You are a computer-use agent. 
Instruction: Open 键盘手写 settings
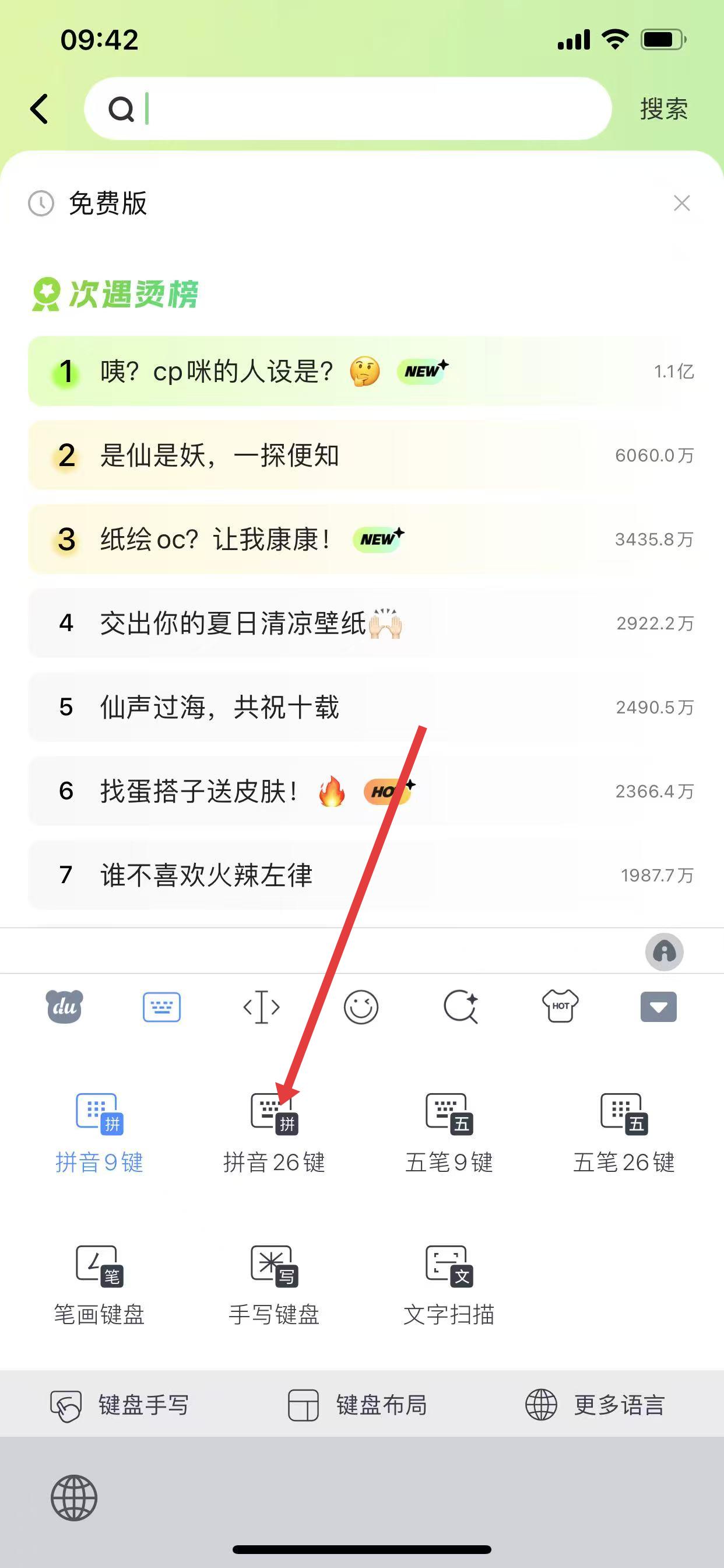pyautogui.click(x=121, y=1405)
